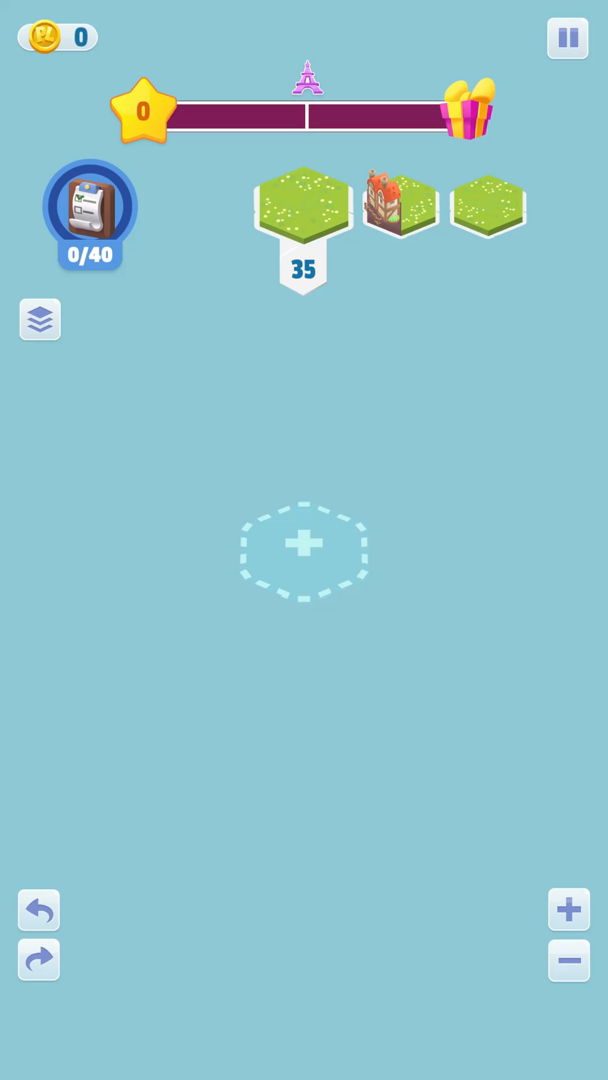Open the quest checklist showing 0/40
This screenshot has width=608, height=1080.
90,209
